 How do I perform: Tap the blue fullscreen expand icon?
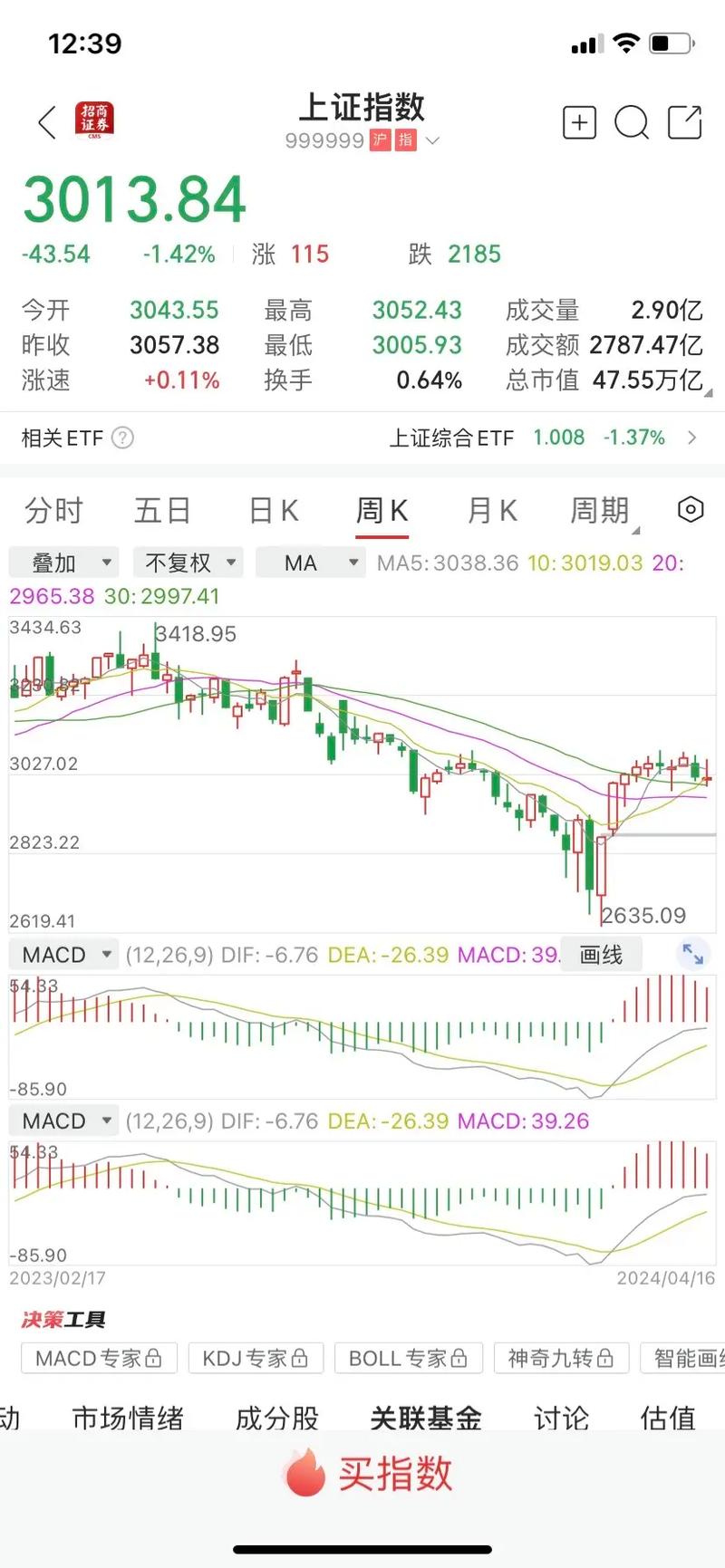click(692, 955)
